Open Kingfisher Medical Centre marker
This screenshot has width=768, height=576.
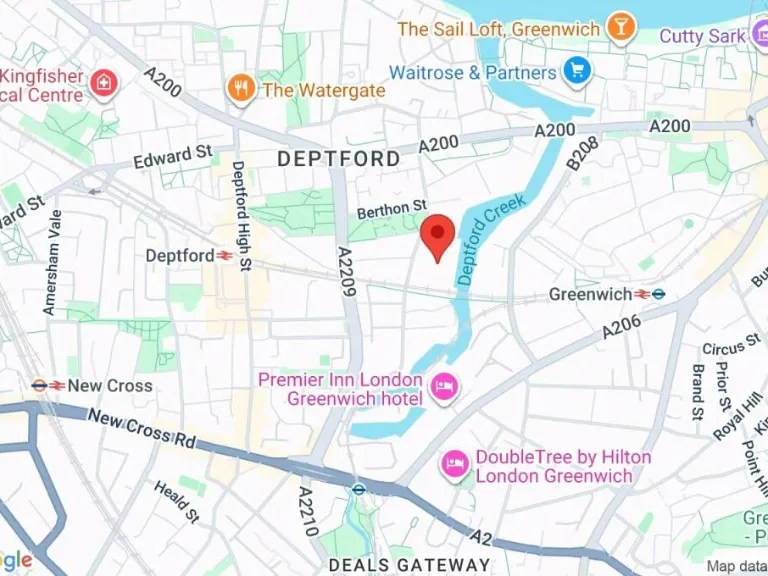click(102, 84)
